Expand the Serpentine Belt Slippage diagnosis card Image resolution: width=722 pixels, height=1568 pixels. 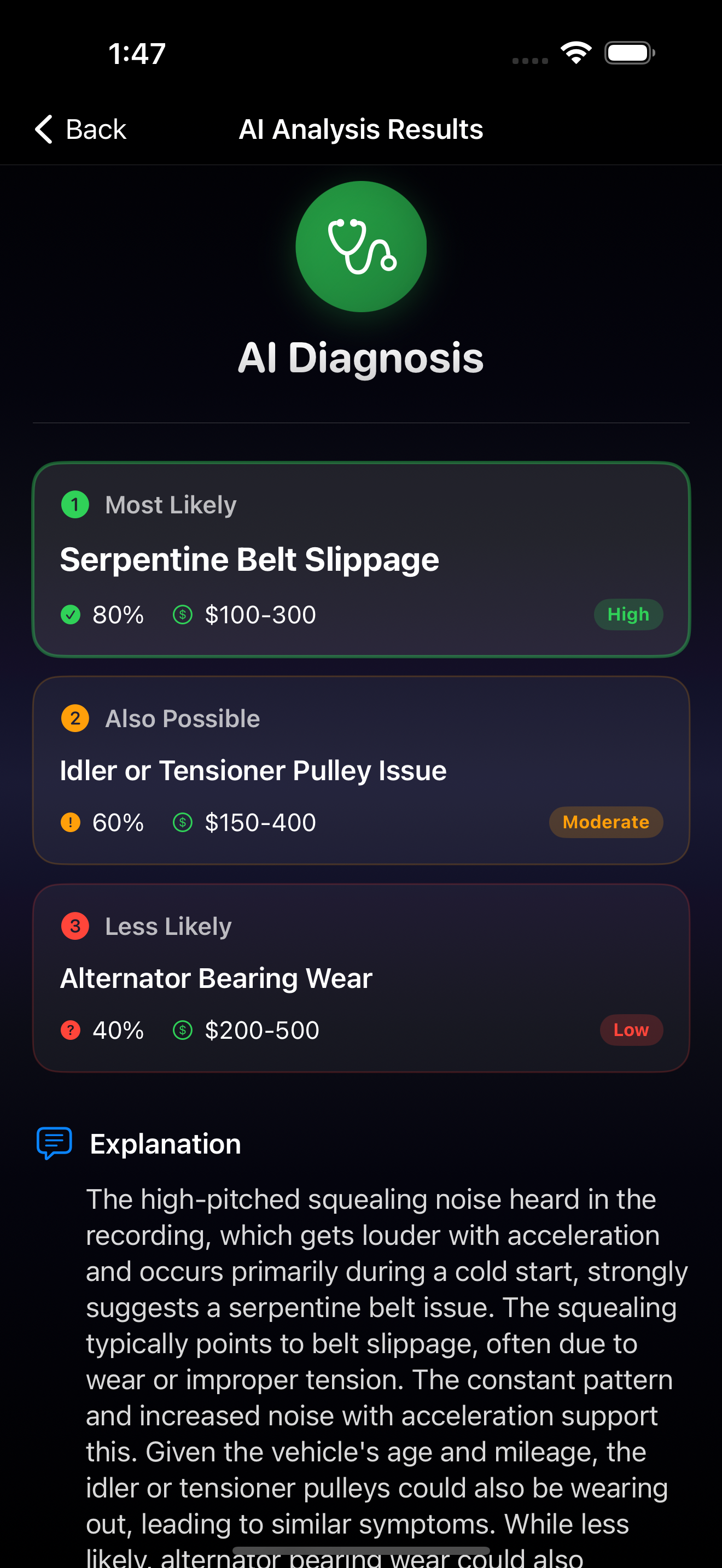[x=361, y=559]
